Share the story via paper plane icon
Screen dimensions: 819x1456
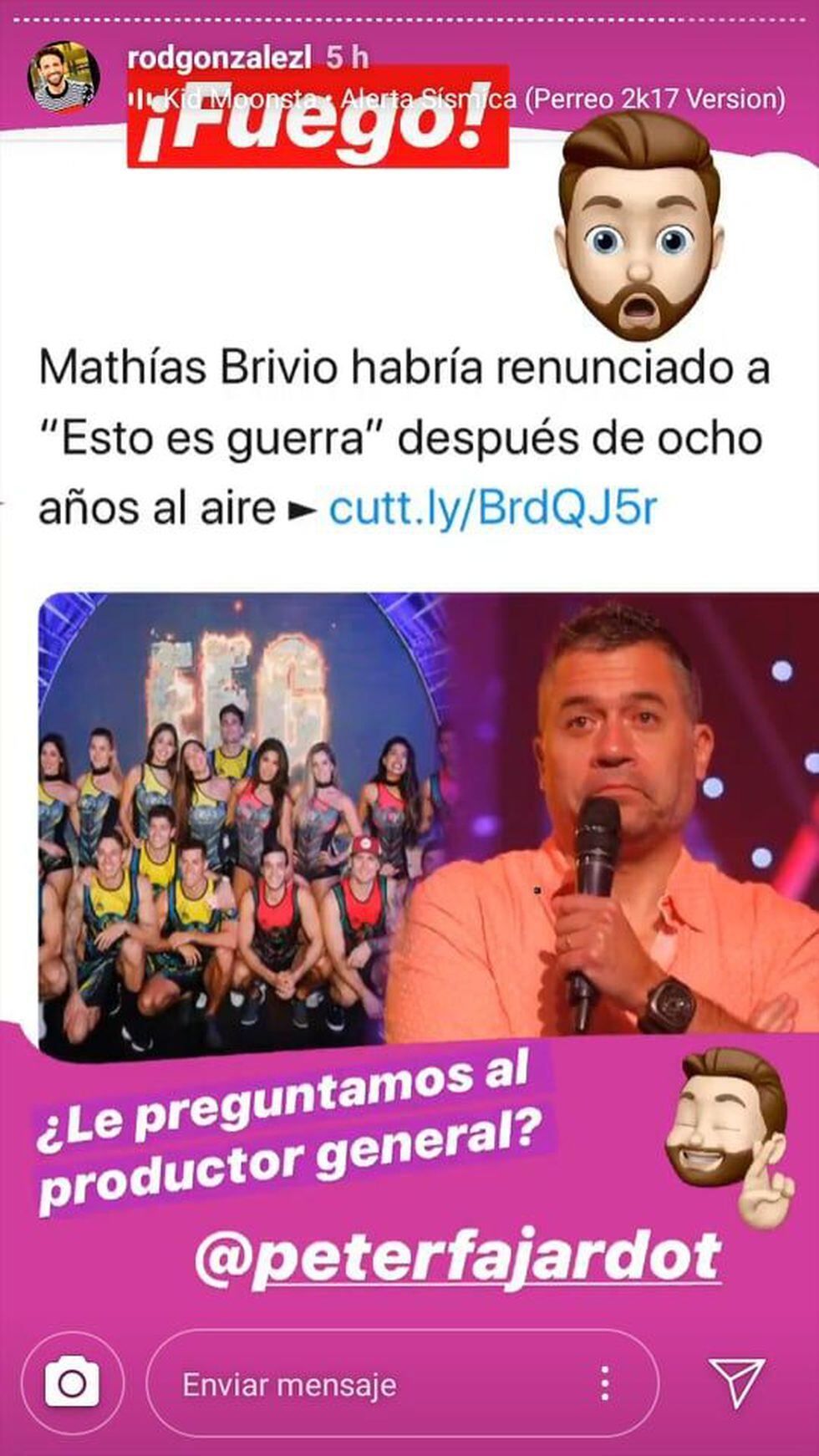[x=736, y=1382]
